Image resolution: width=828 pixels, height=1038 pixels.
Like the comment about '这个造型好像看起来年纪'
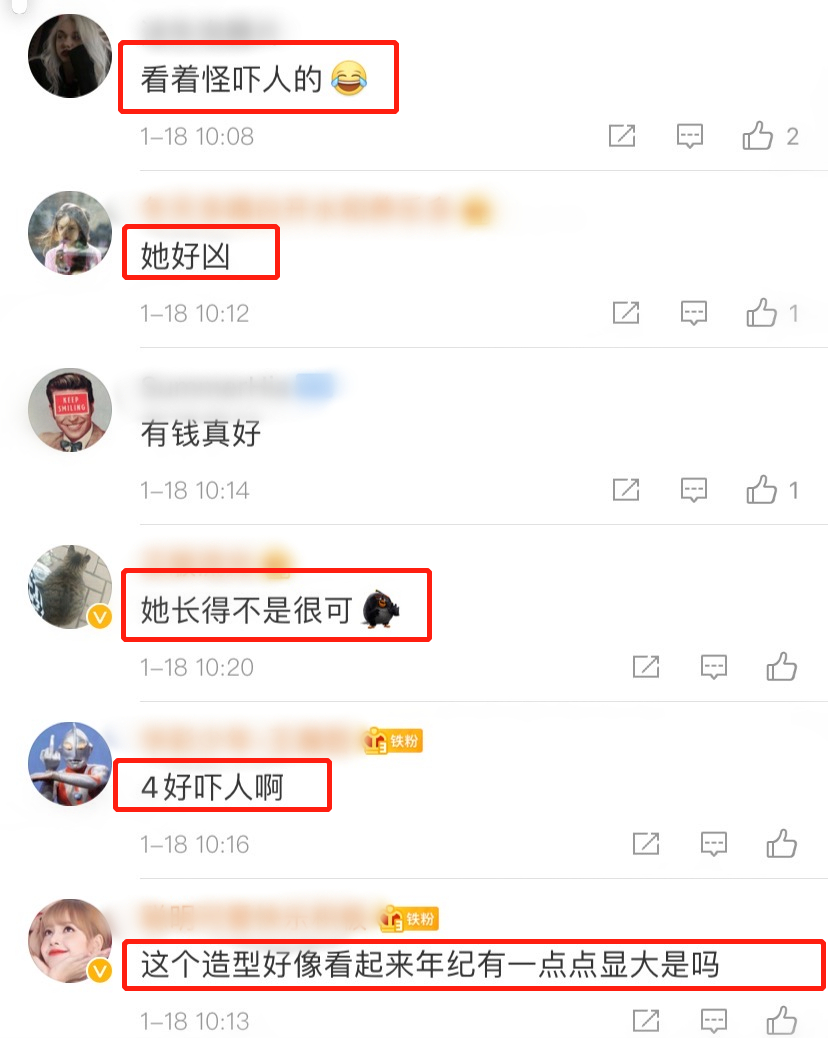click(x=781, y=1020)
